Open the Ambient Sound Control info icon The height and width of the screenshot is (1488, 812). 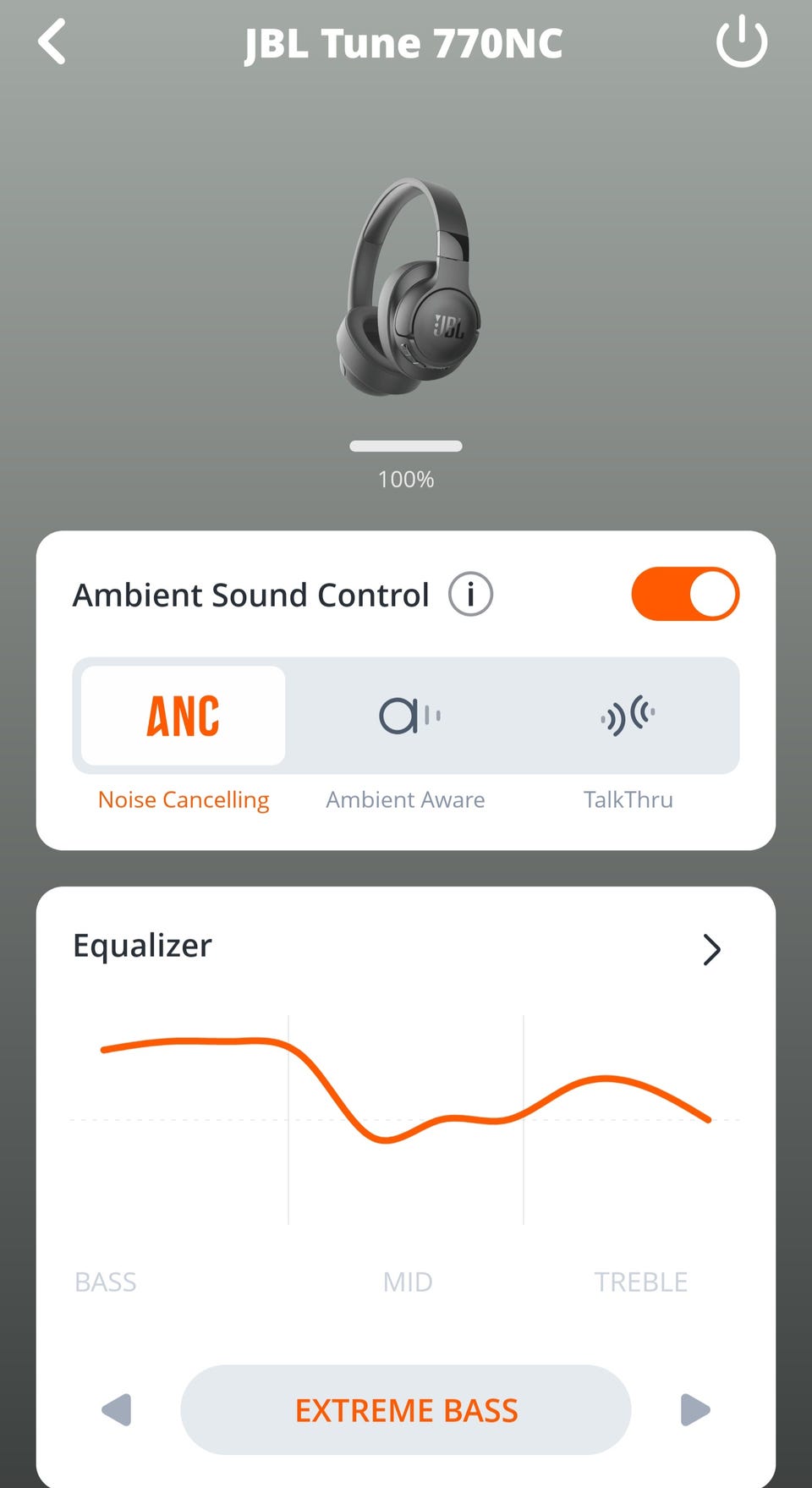pyautogui.click(x=470, y=594)
